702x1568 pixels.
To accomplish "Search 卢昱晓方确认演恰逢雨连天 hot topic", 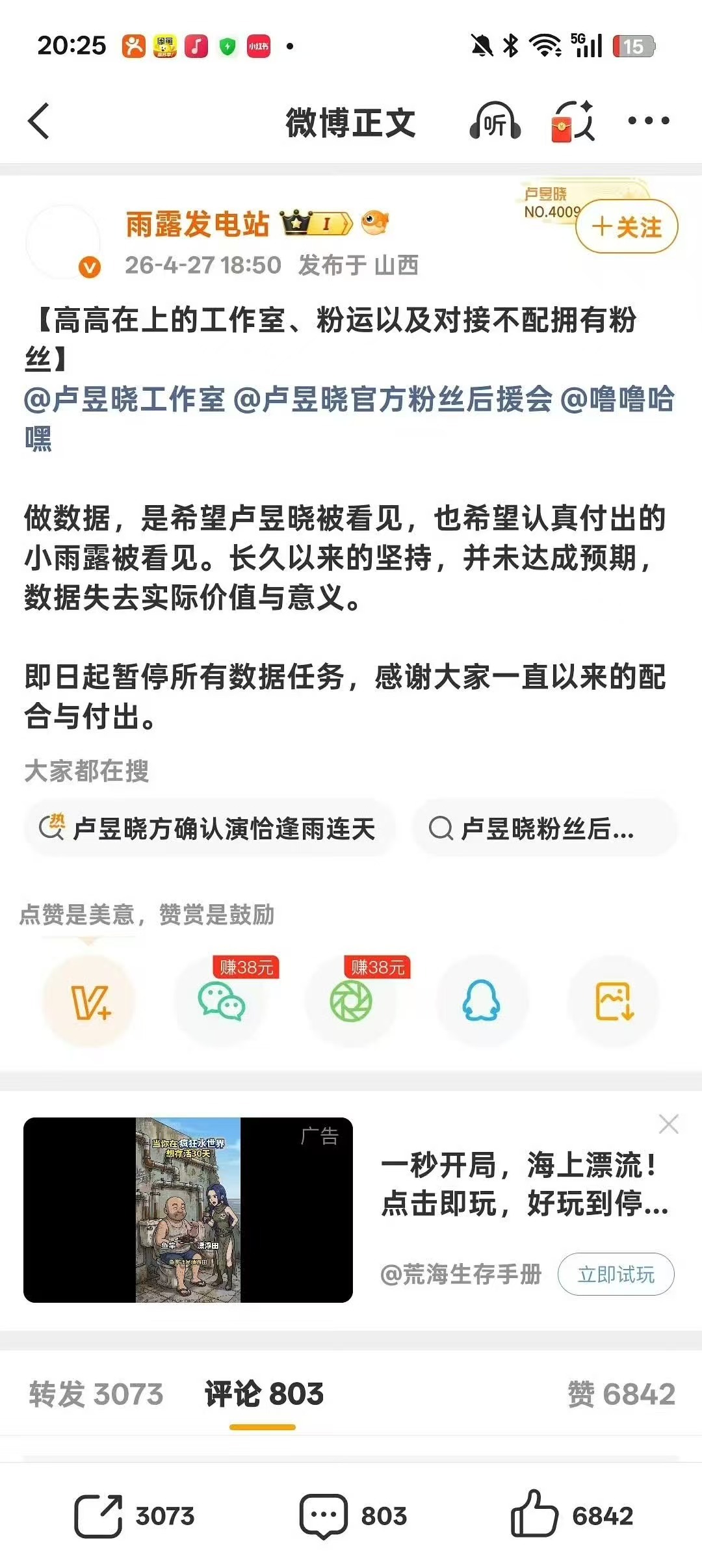I will point(208,828).
